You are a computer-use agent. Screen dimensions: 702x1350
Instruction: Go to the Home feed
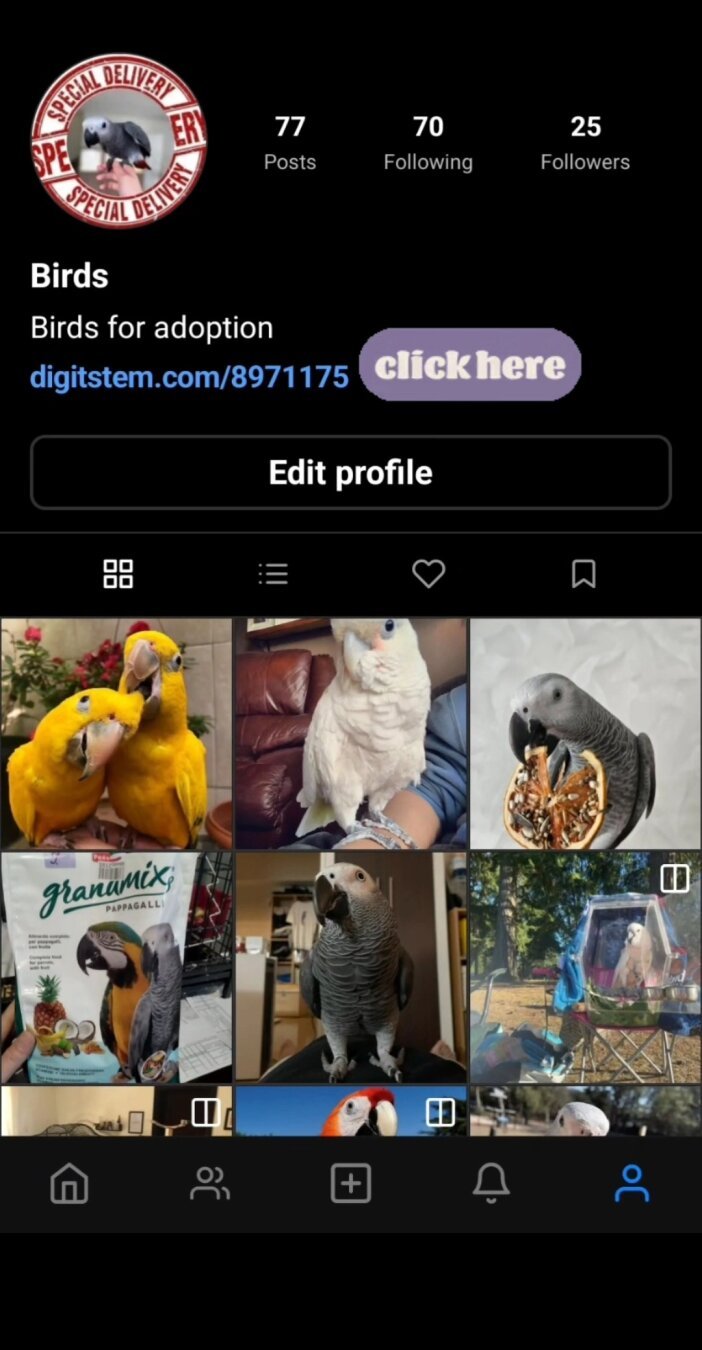(69, 1184)
